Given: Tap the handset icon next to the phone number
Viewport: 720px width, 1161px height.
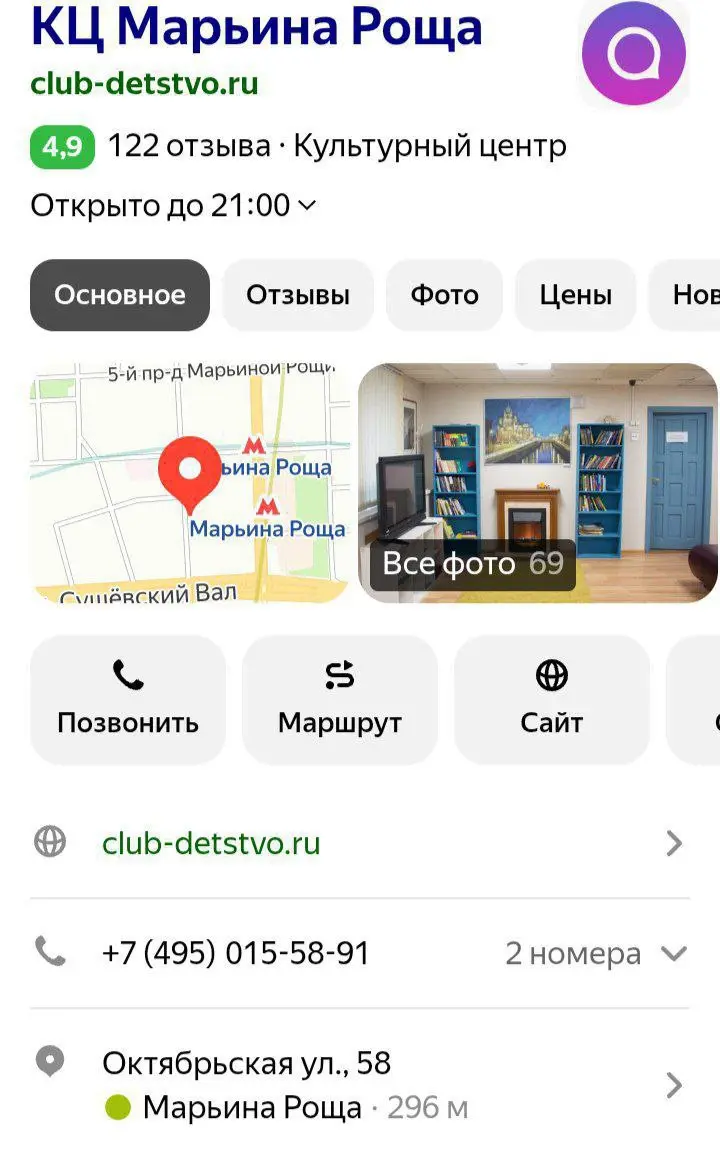Looking at the screenshot, I should pyautogui.click(x=52, y=952).
